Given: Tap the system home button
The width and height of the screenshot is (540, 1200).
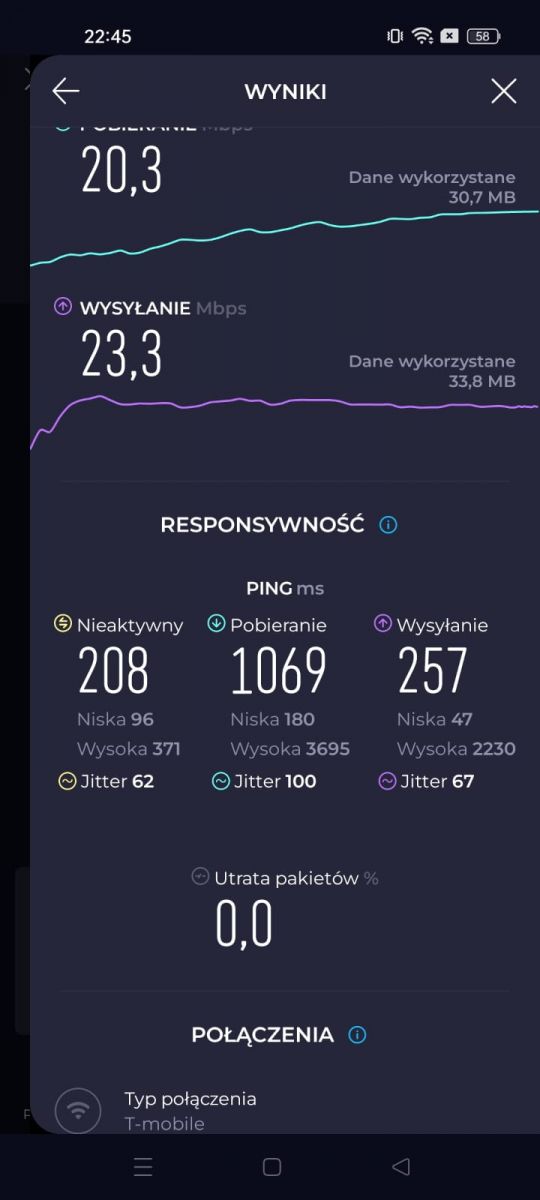Looking at the screenshot, I should 271,1167.
